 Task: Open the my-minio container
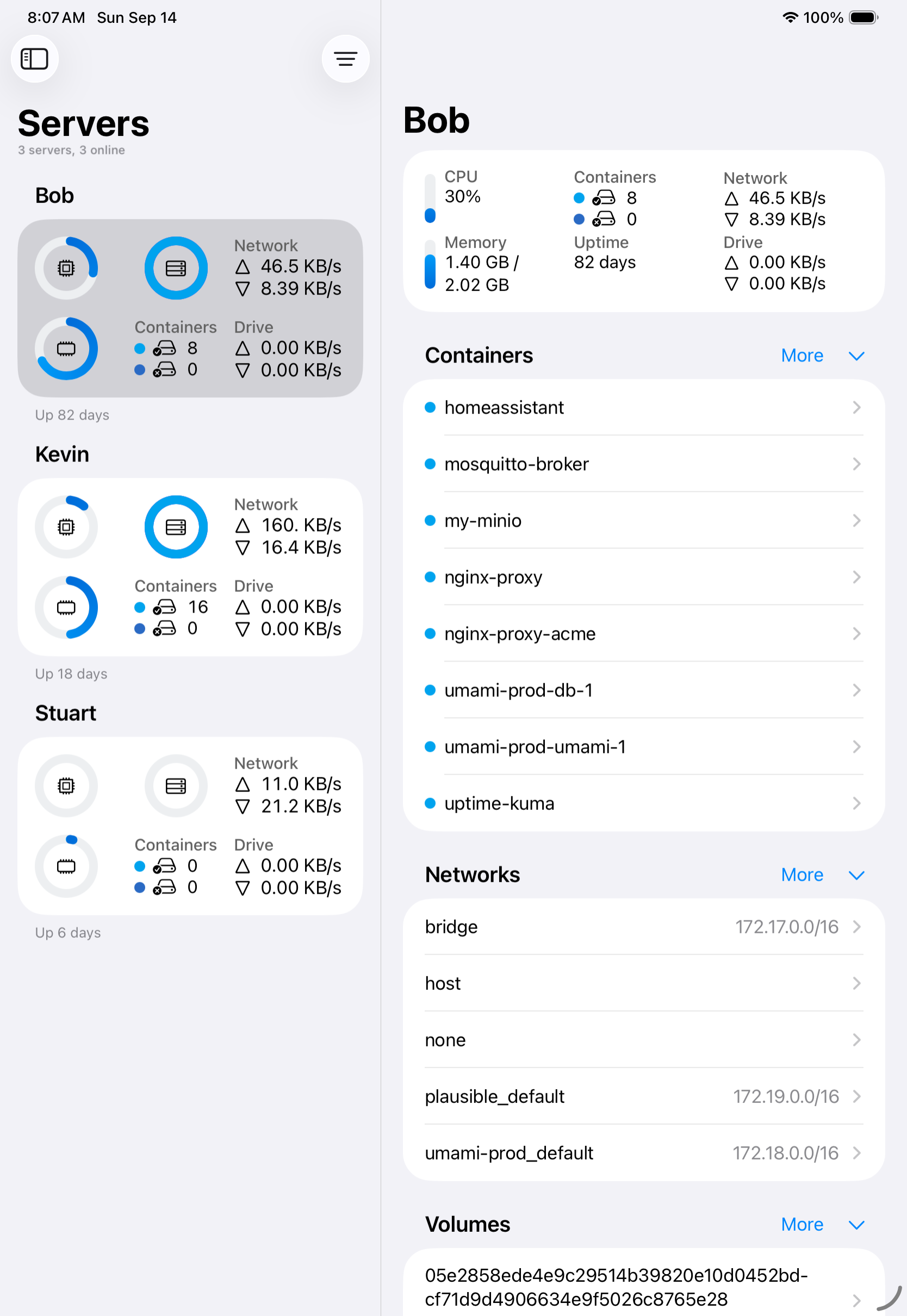click(643, 520)
